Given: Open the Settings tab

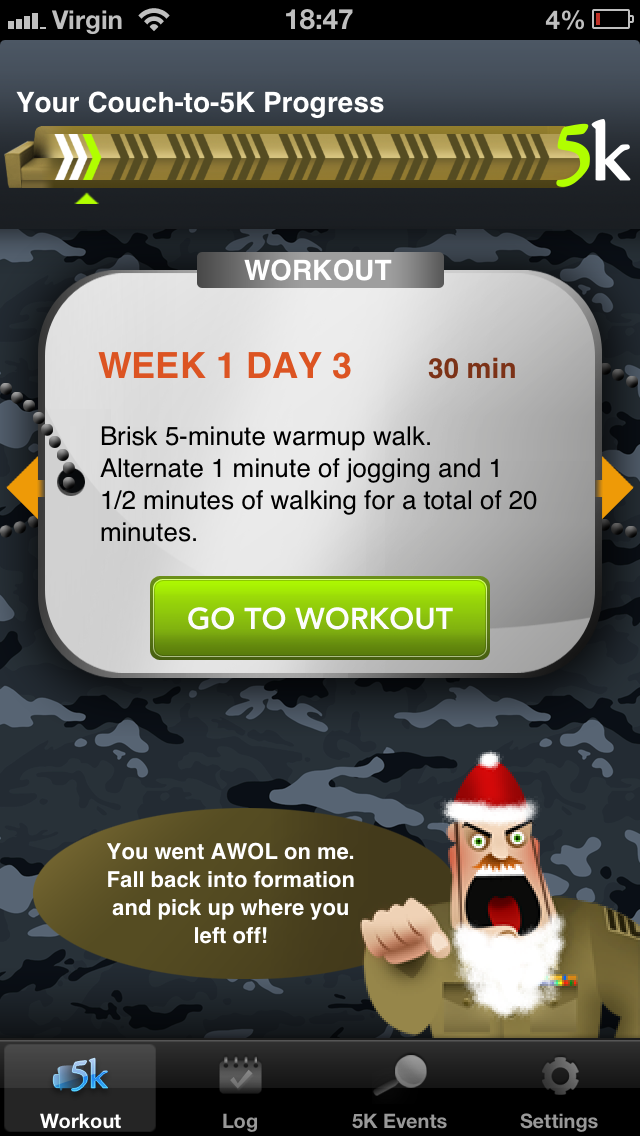Looking at the screenshot, I should point(559,1090).
